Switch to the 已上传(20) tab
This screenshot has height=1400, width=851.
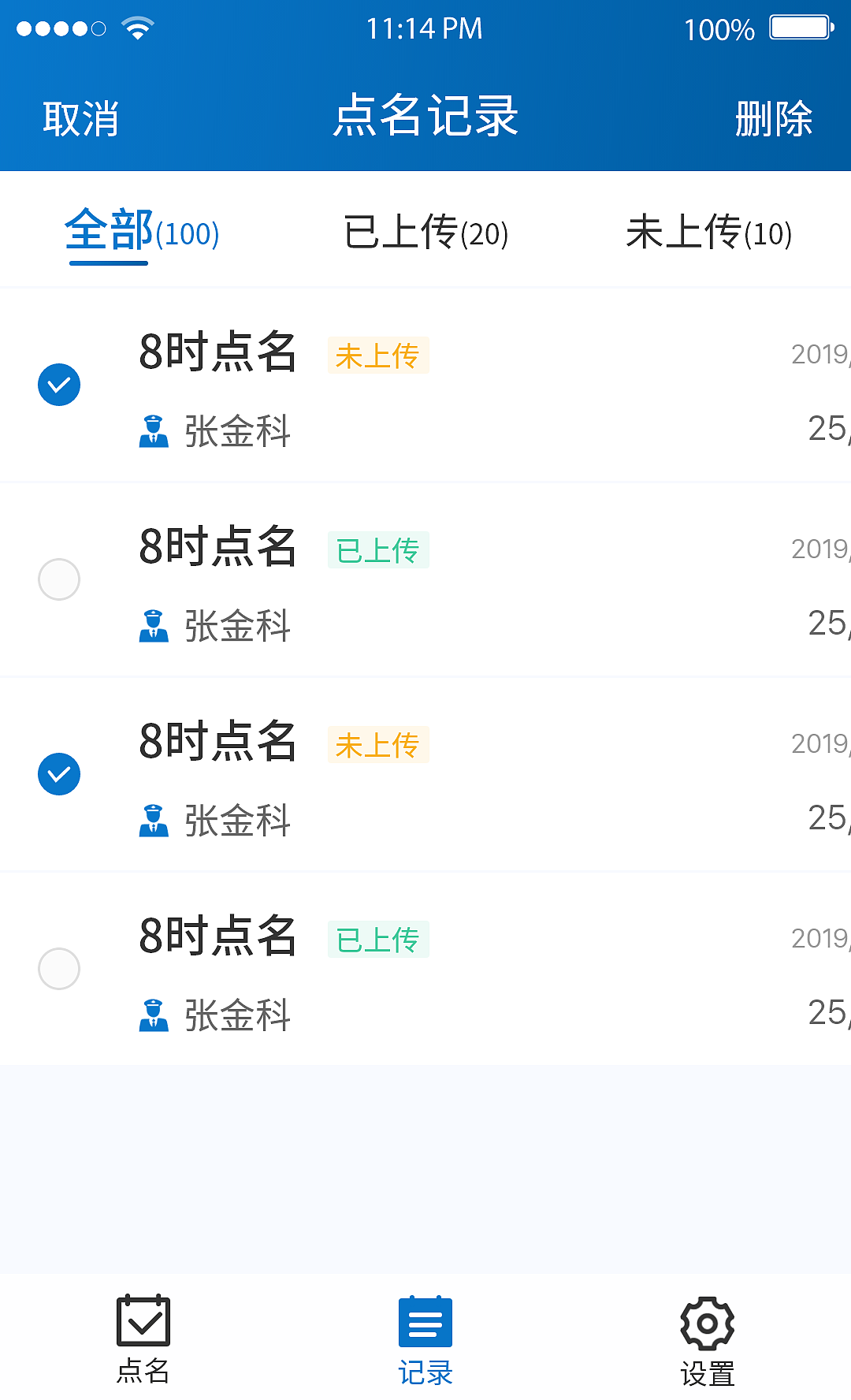tap(428, 233)
